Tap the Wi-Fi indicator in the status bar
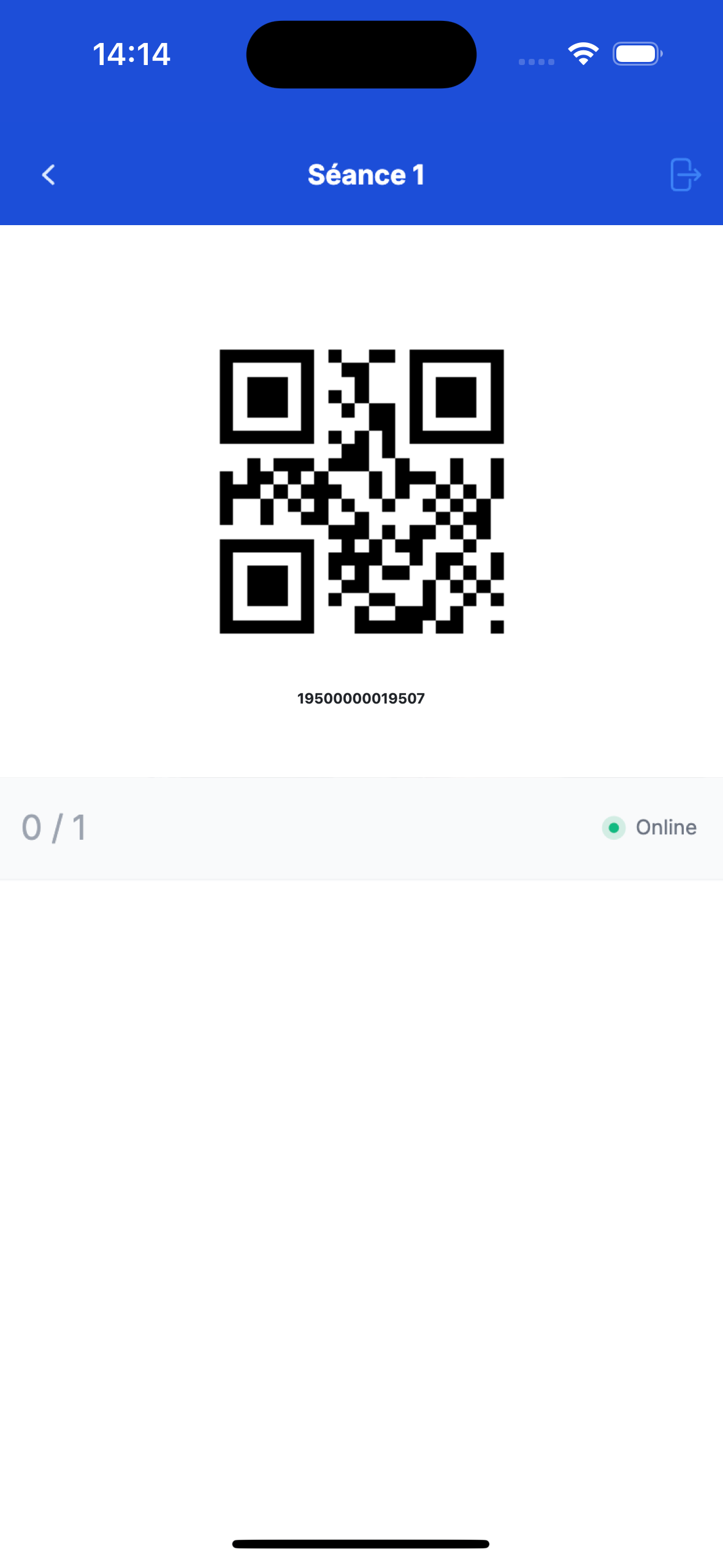The height and width of the screenshot is (1568, 723). [x=581, y=53]
